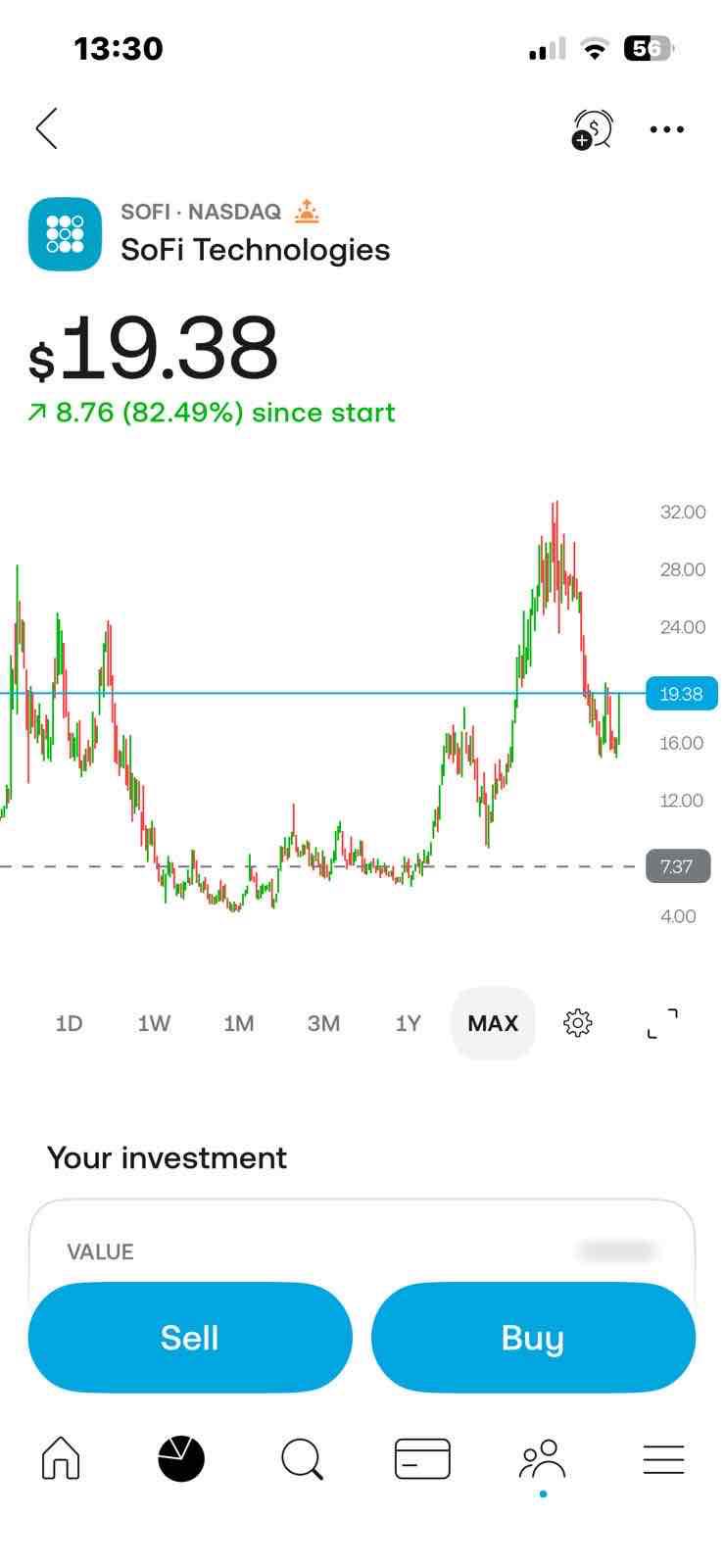Screen dimensions: 724x1568
Task: Open the search tab
Action: pyautogui.click(x=302, y=1458)
